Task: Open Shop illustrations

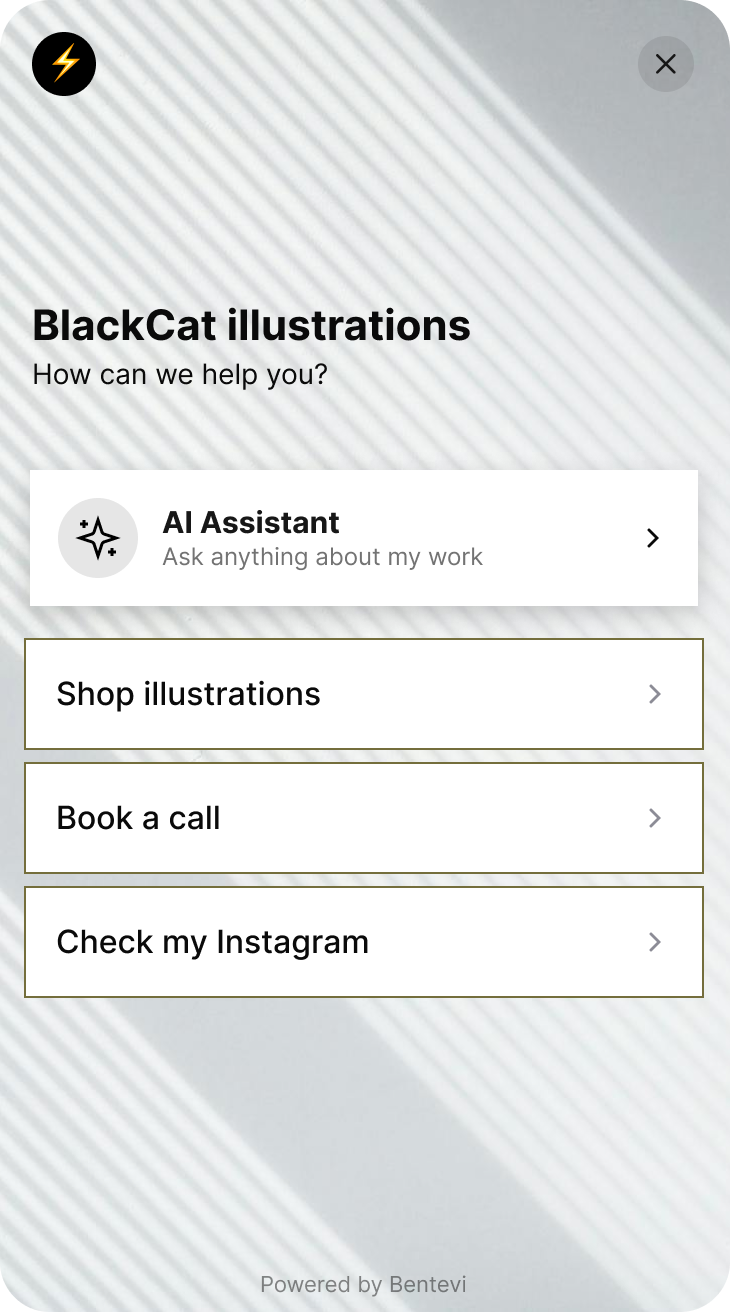Action: tap(364, 694)
